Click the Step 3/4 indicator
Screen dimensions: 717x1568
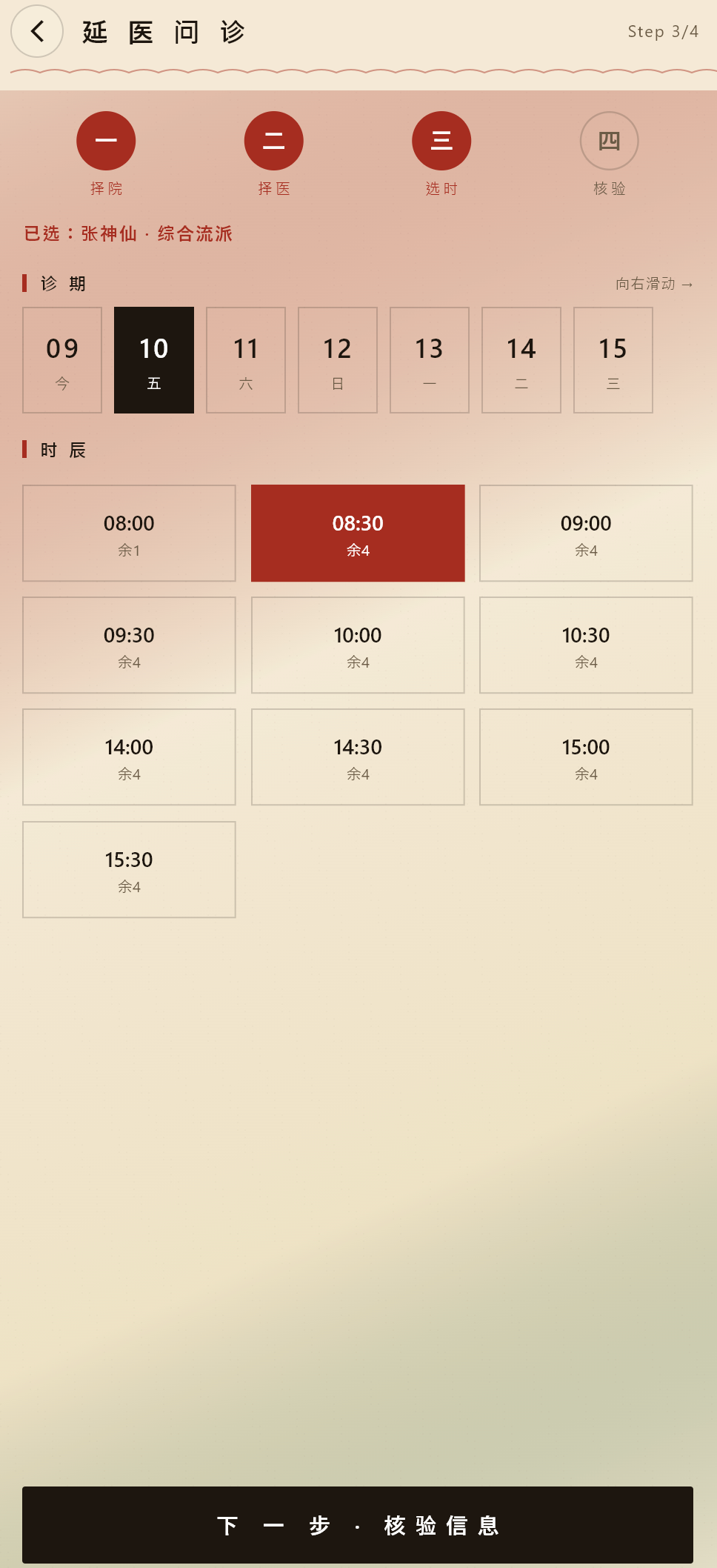coord(663,32)
